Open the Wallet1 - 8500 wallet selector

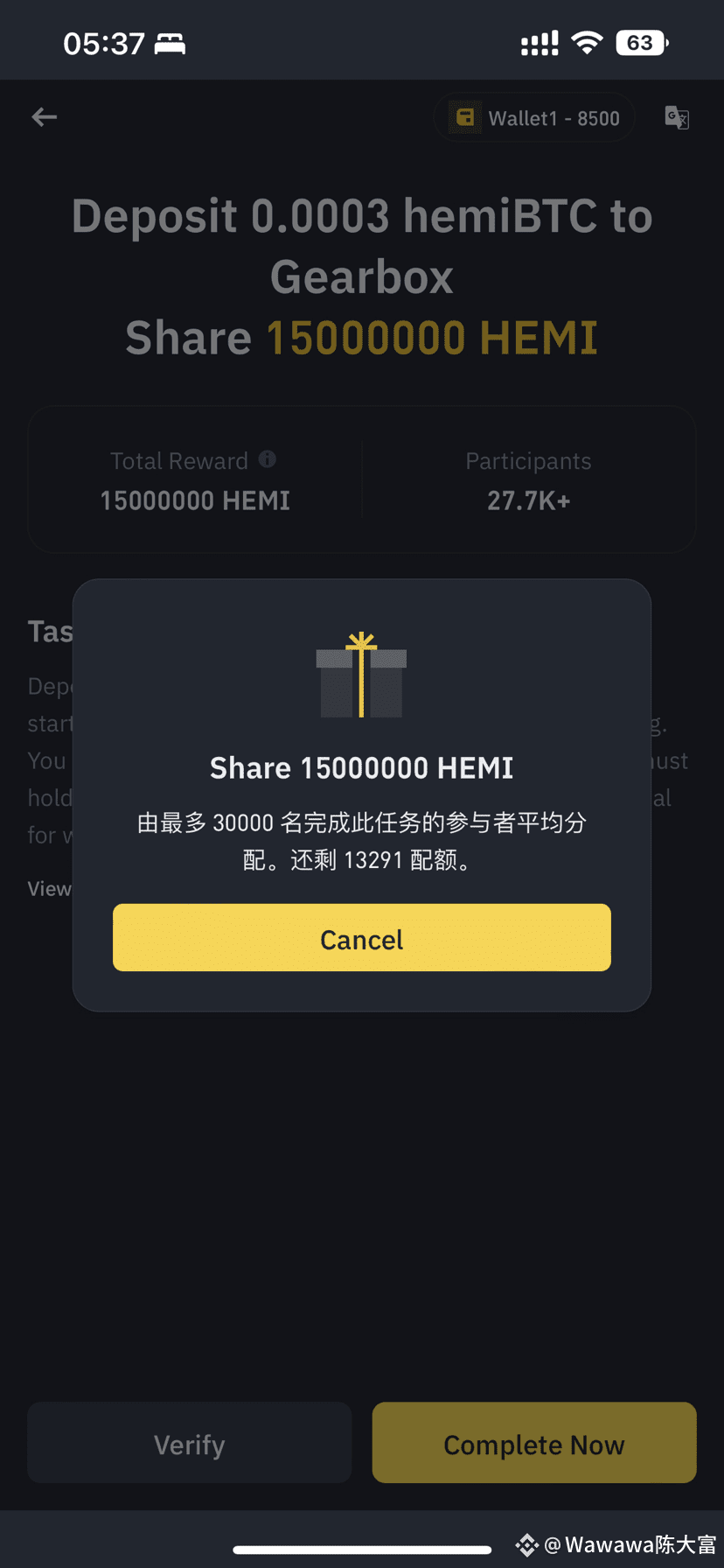[534, 117]
